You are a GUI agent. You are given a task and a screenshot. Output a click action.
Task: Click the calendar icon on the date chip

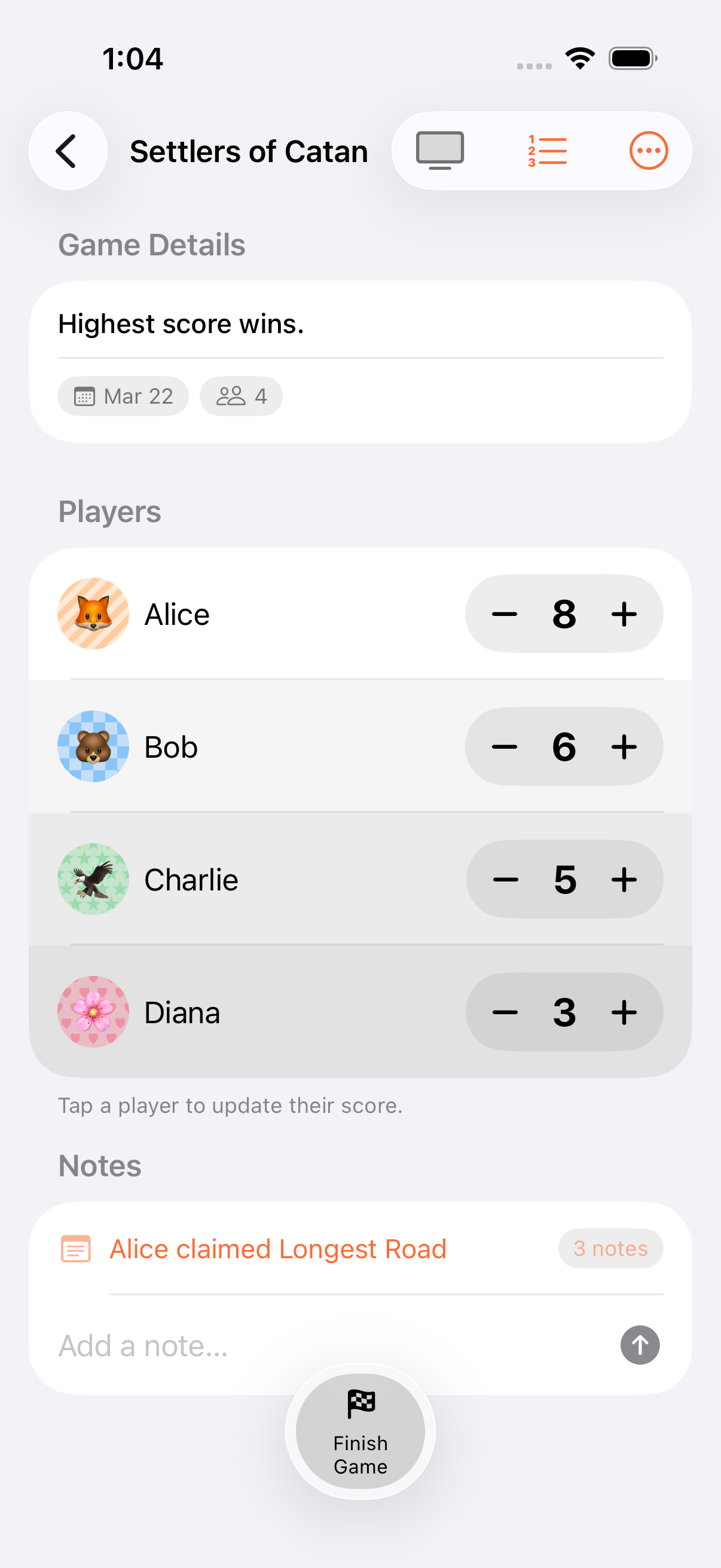click(x=85, y=396)
